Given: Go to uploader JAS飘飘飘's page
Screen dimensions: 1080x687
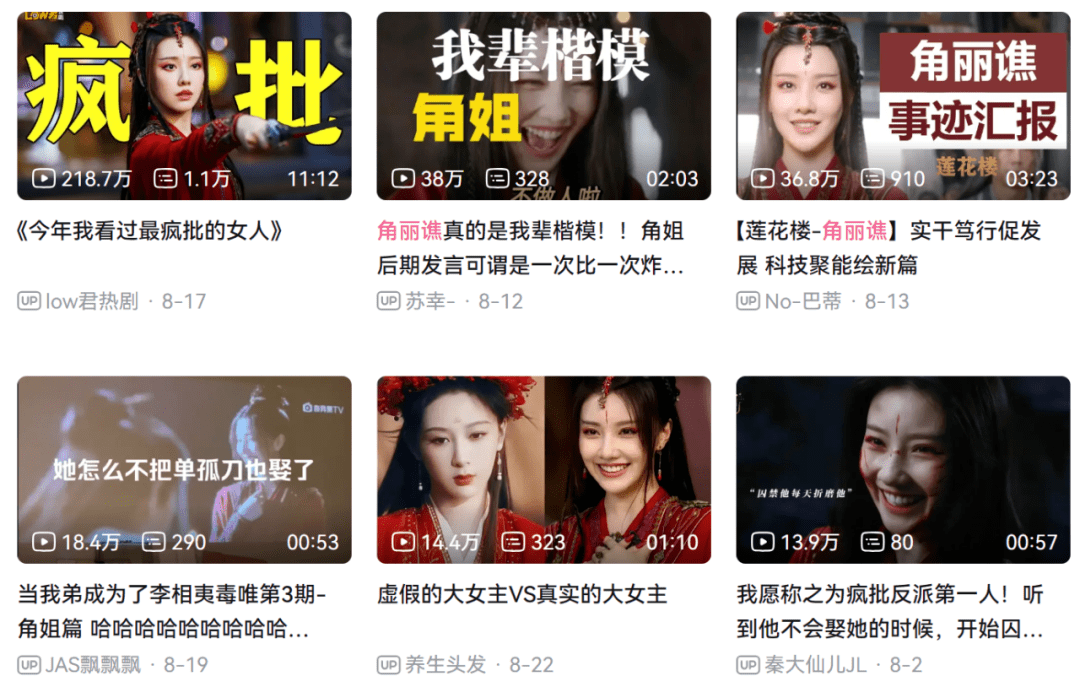Looking at the screenshot, I should [x=93, y=665].
